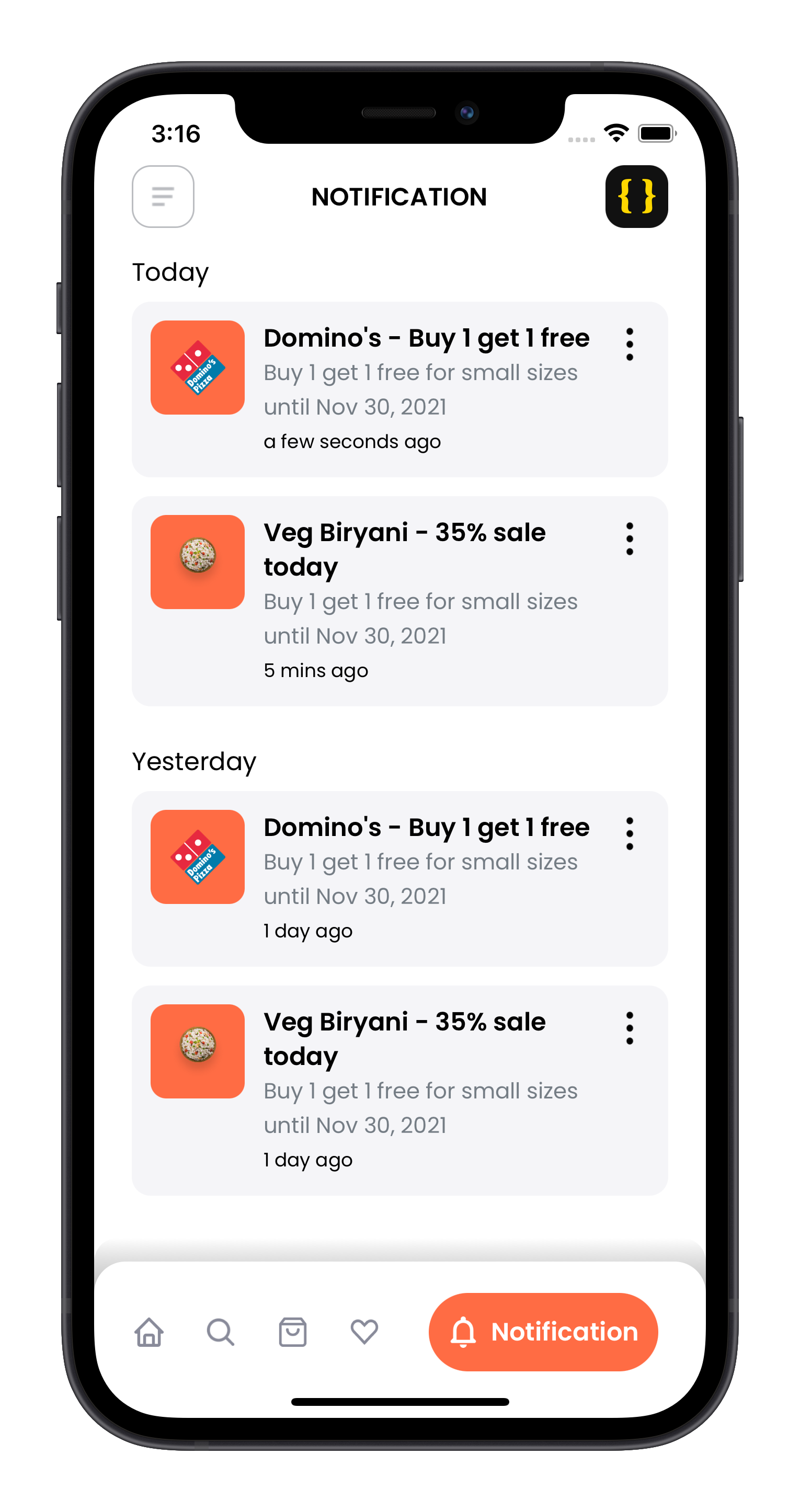Open options for Domino's notification under Today
Image resolution: width=800 pixels, height=1512 pixels.
coord(629,344)
